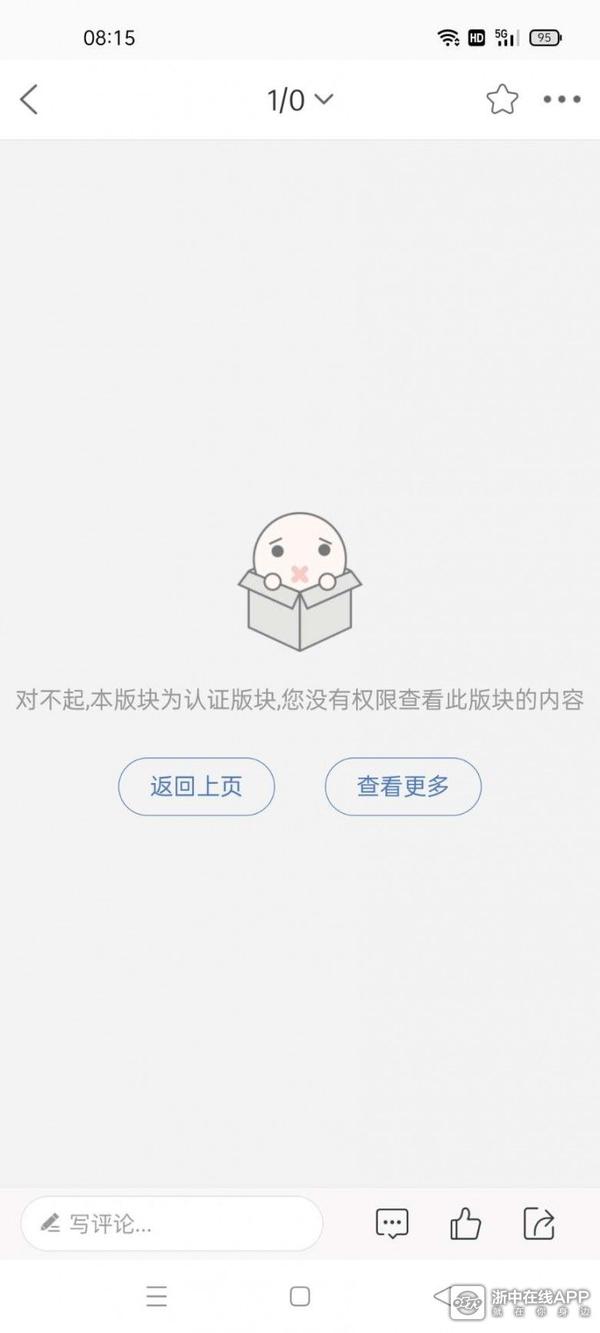600x1333 pixels.
Task: Like this post with the thumbs-up icon
Action: pos(465,1223)
